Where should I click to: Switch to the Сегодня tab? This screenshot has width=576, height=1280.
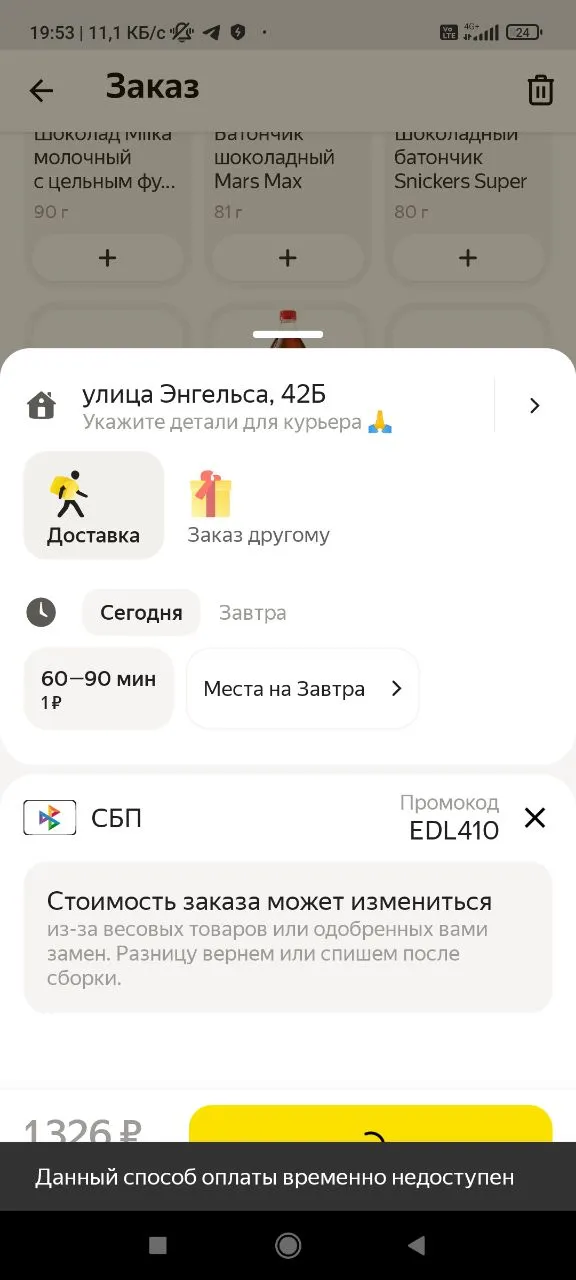coord(141,612)
